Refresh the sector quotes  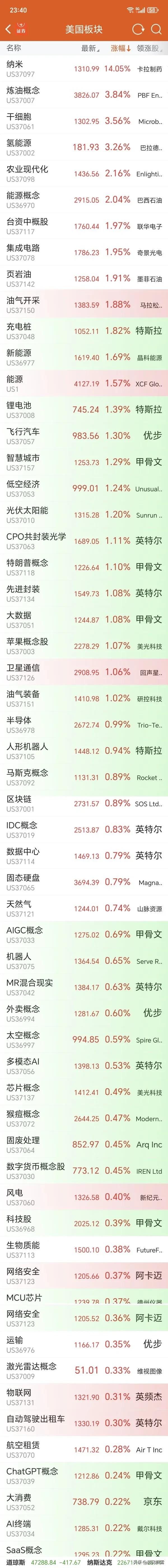(x=138, y=29)
